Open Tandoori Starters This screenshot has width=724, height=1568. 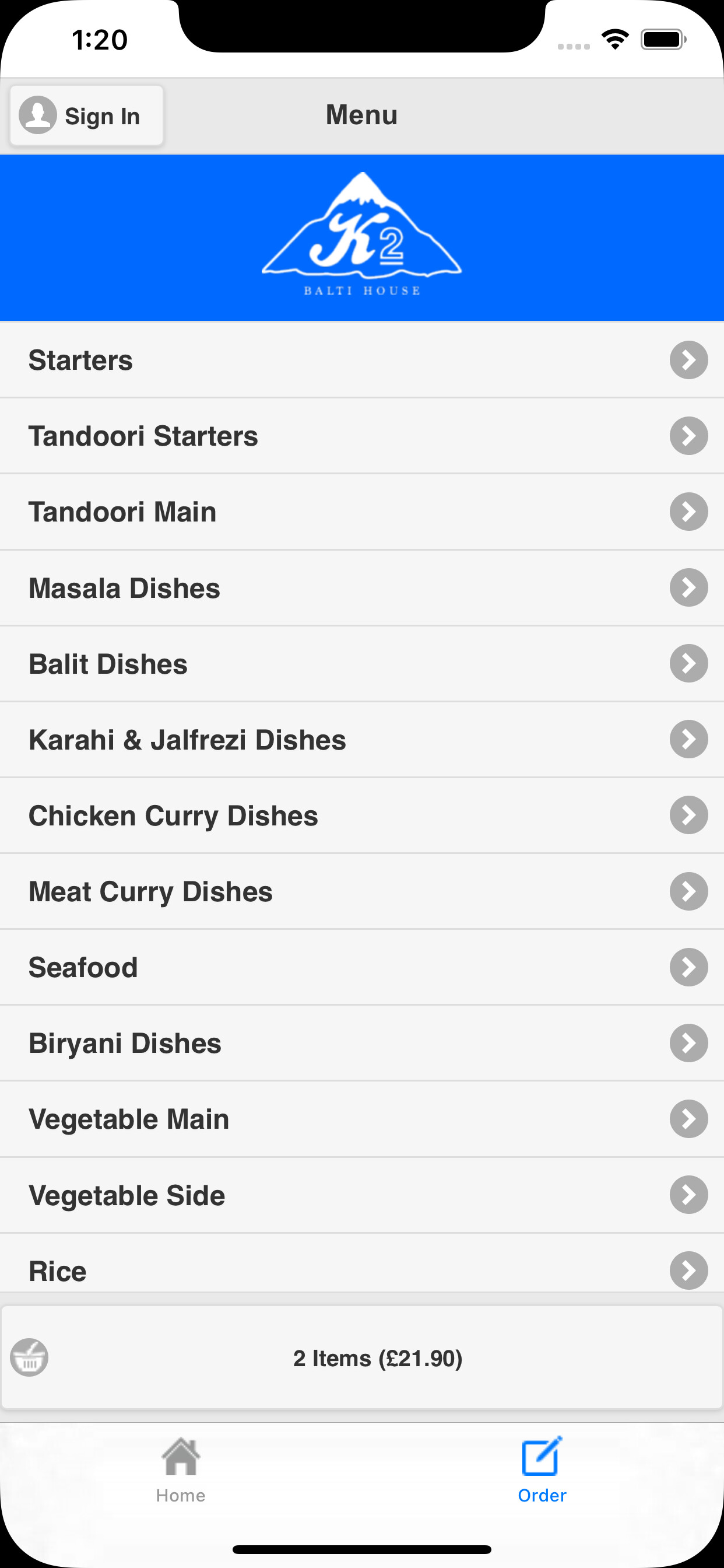362,436
